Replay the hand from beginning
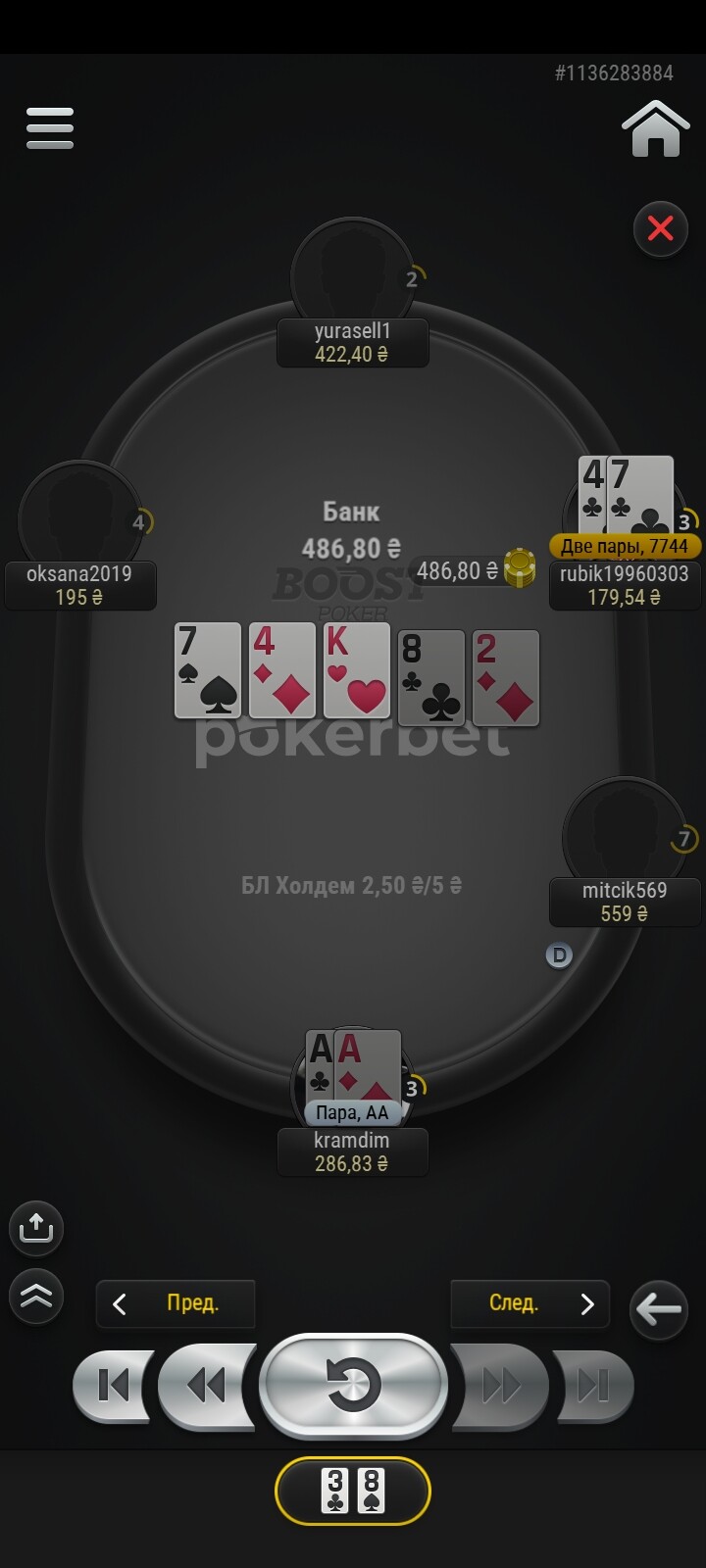The image size is (706, 1568). tap(353, 1386)
